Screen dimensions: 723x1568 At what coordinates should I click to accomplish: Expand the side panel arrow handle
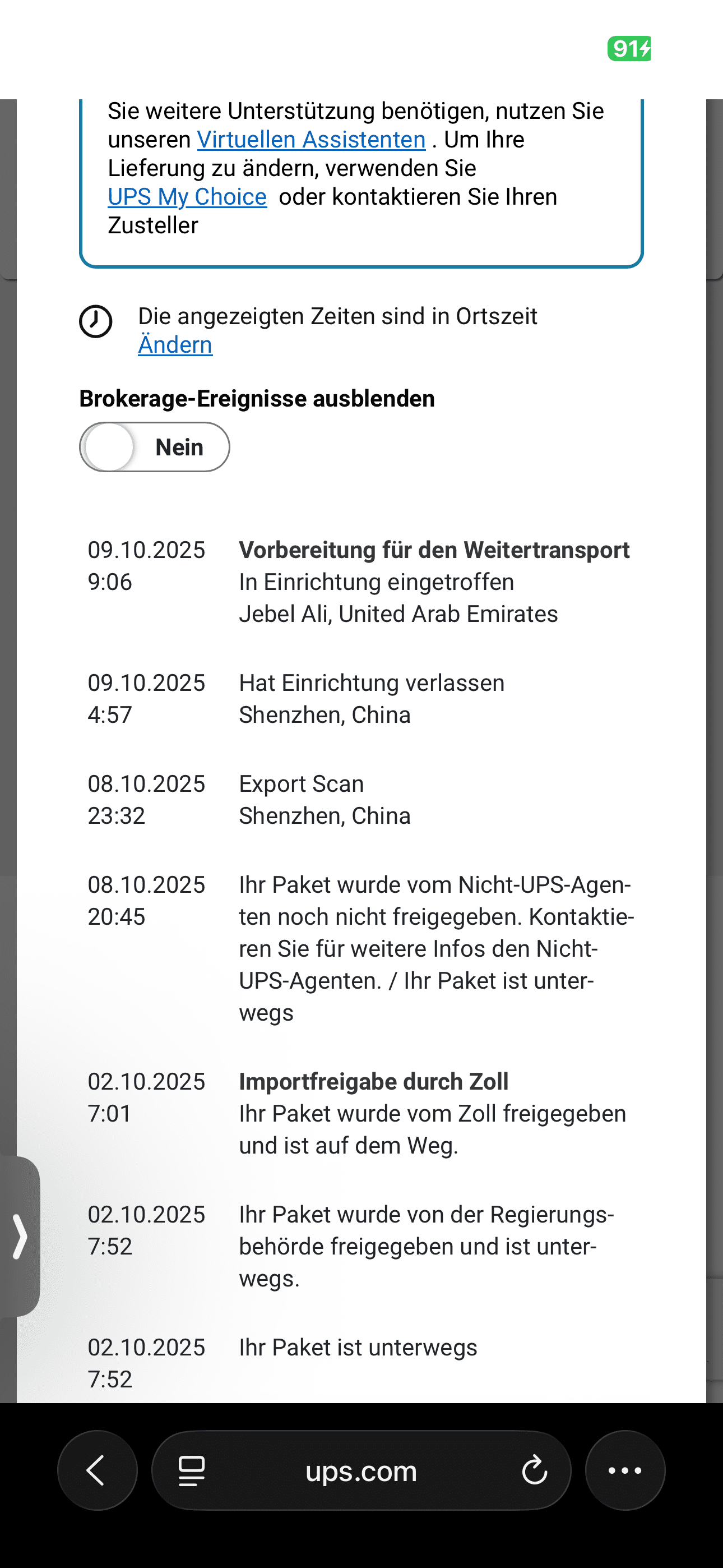tap(20, 1236)
